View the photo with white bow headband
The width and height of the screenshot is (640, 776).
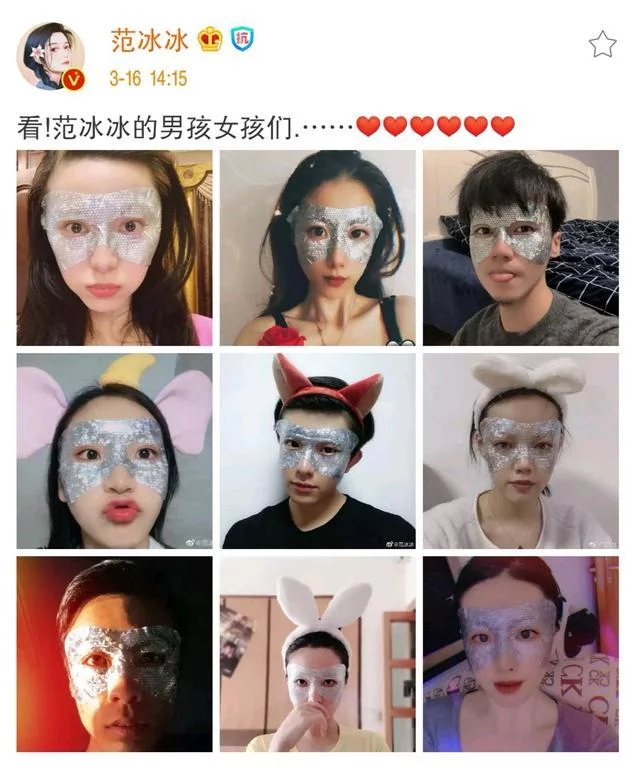point(520,450)
